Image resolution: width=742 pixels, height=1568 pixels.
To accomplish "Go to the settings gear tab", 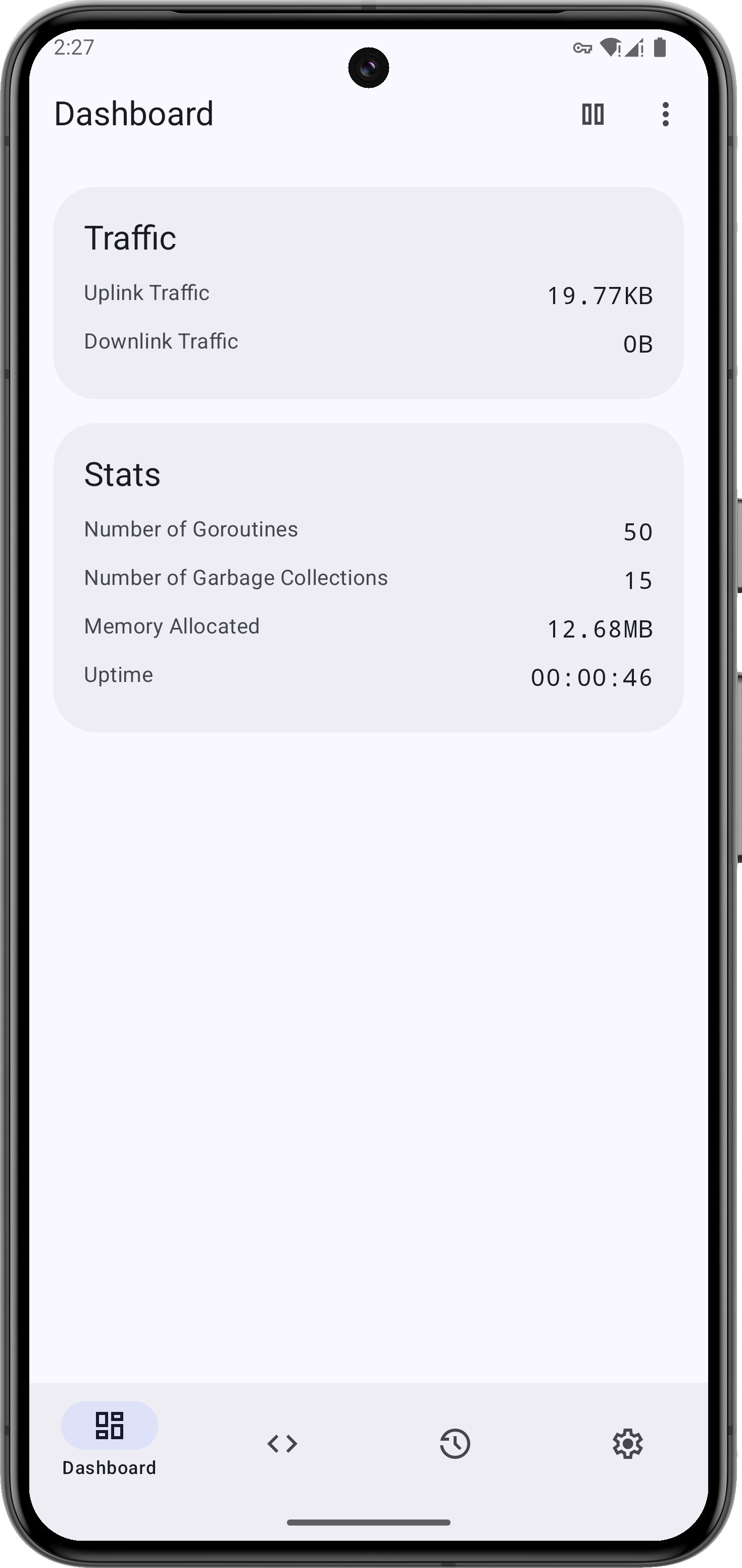I will [627, 1443].
